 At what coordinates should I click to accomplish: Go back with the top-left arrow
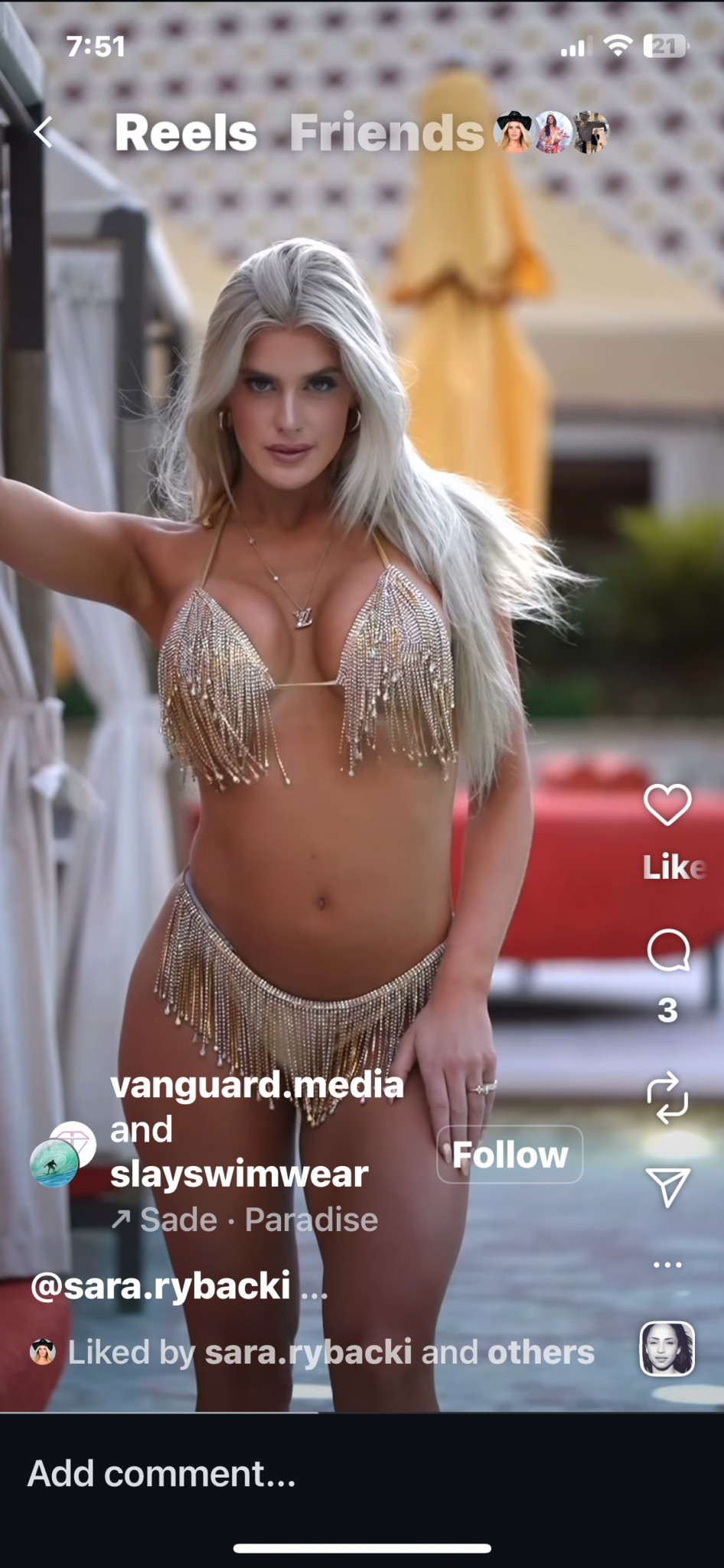pyautogui.click(x=44, y=132)
